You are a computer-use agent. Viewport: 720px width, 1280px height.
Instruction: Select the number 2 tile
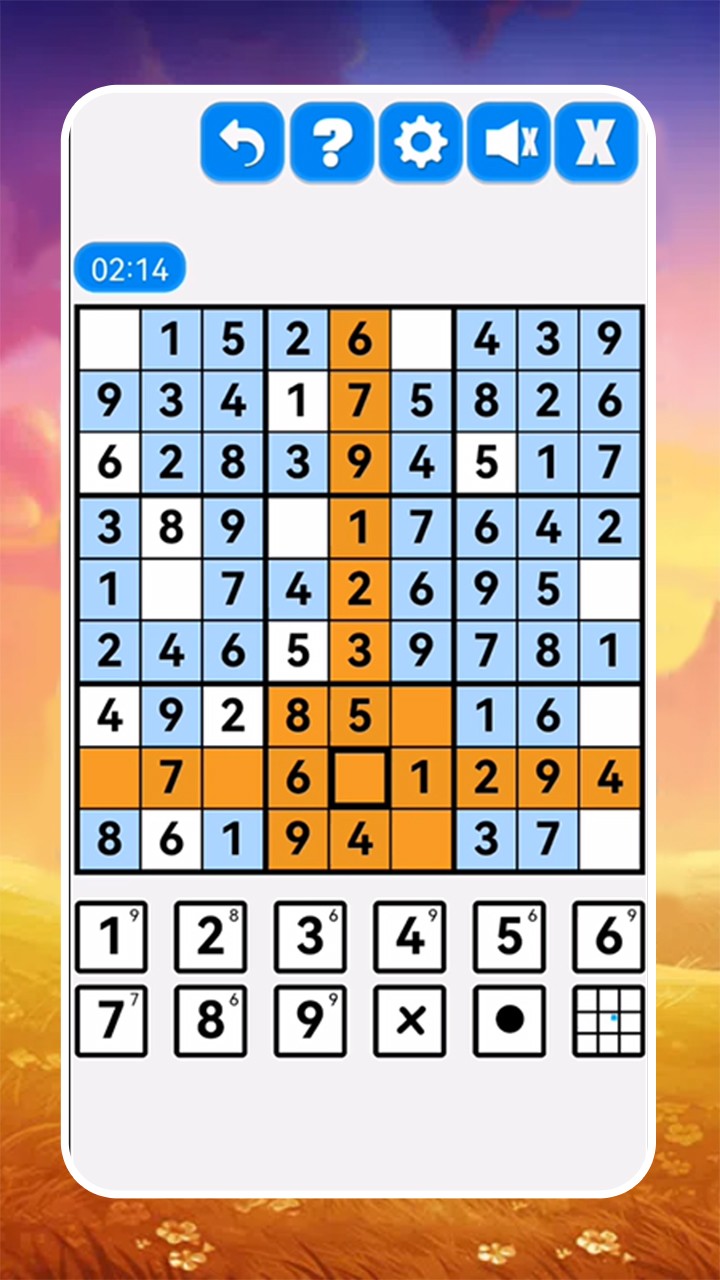(x=211, y=937)
